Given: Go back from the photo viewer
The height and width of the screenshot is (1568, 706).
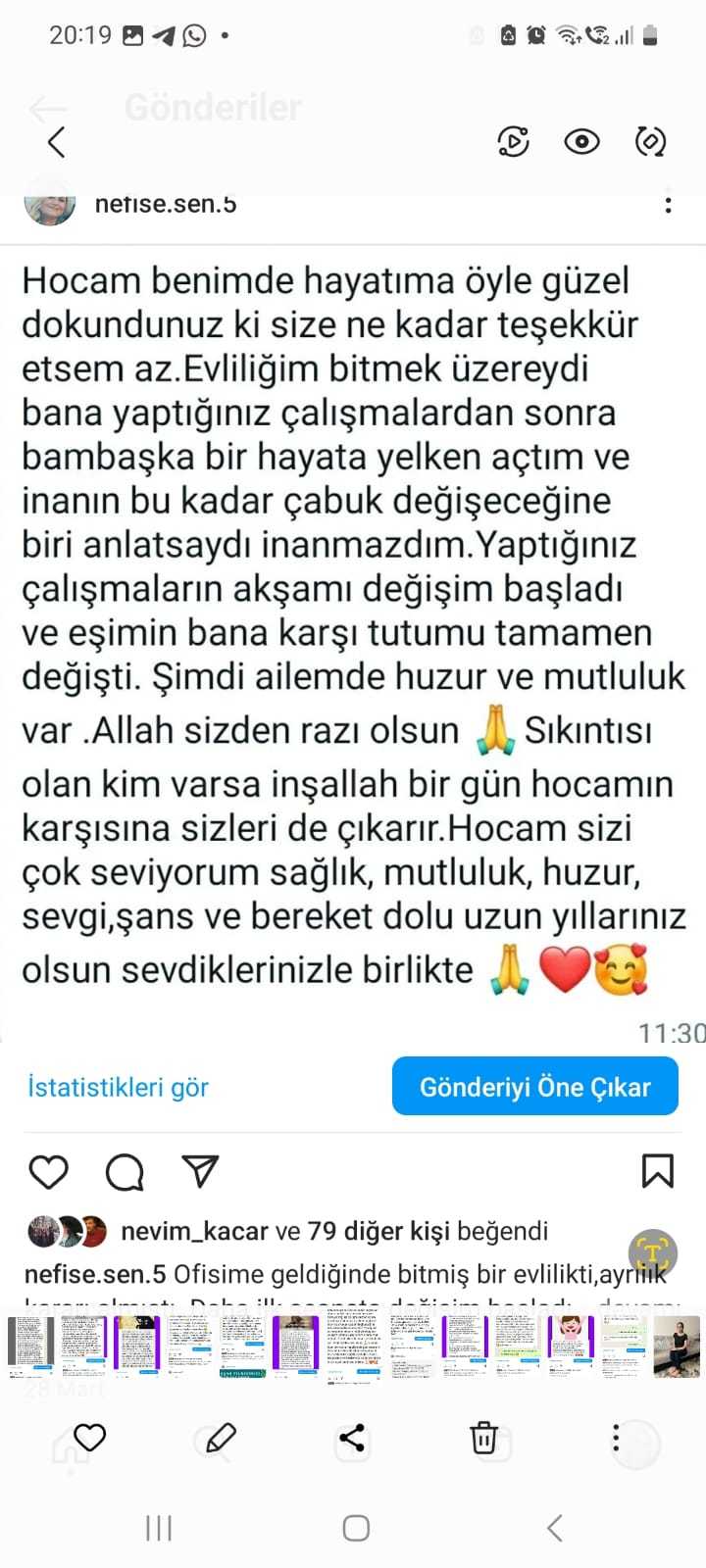Looking at the screenshot, I should pos(57,143).
